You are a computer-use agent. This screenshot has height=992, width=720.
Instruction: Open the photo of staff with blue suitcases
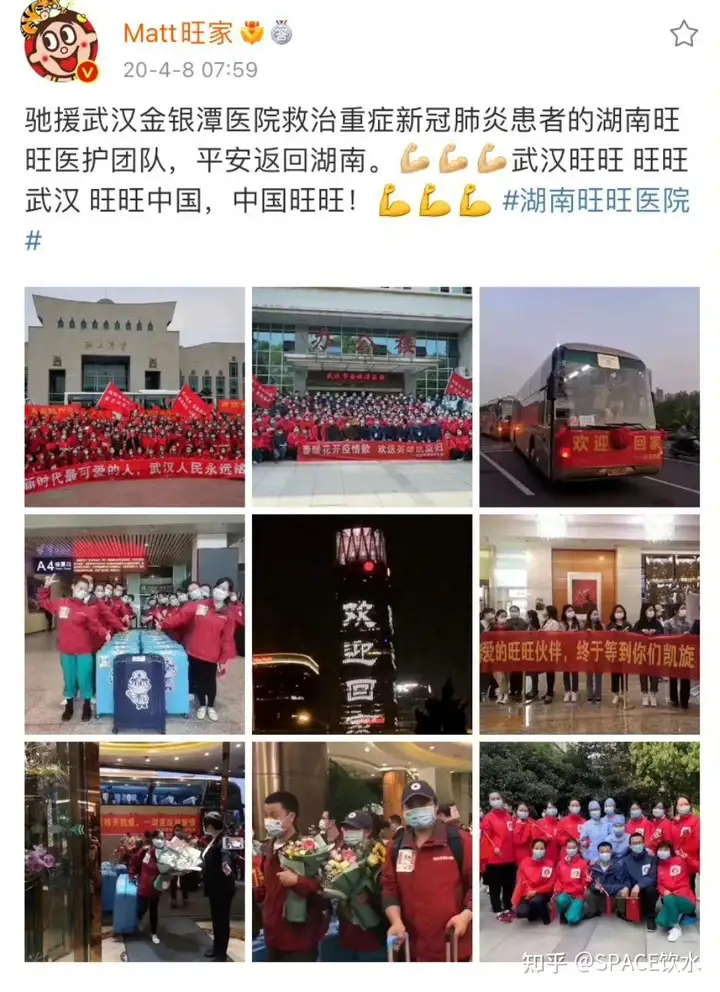click(x=135, y=624)
